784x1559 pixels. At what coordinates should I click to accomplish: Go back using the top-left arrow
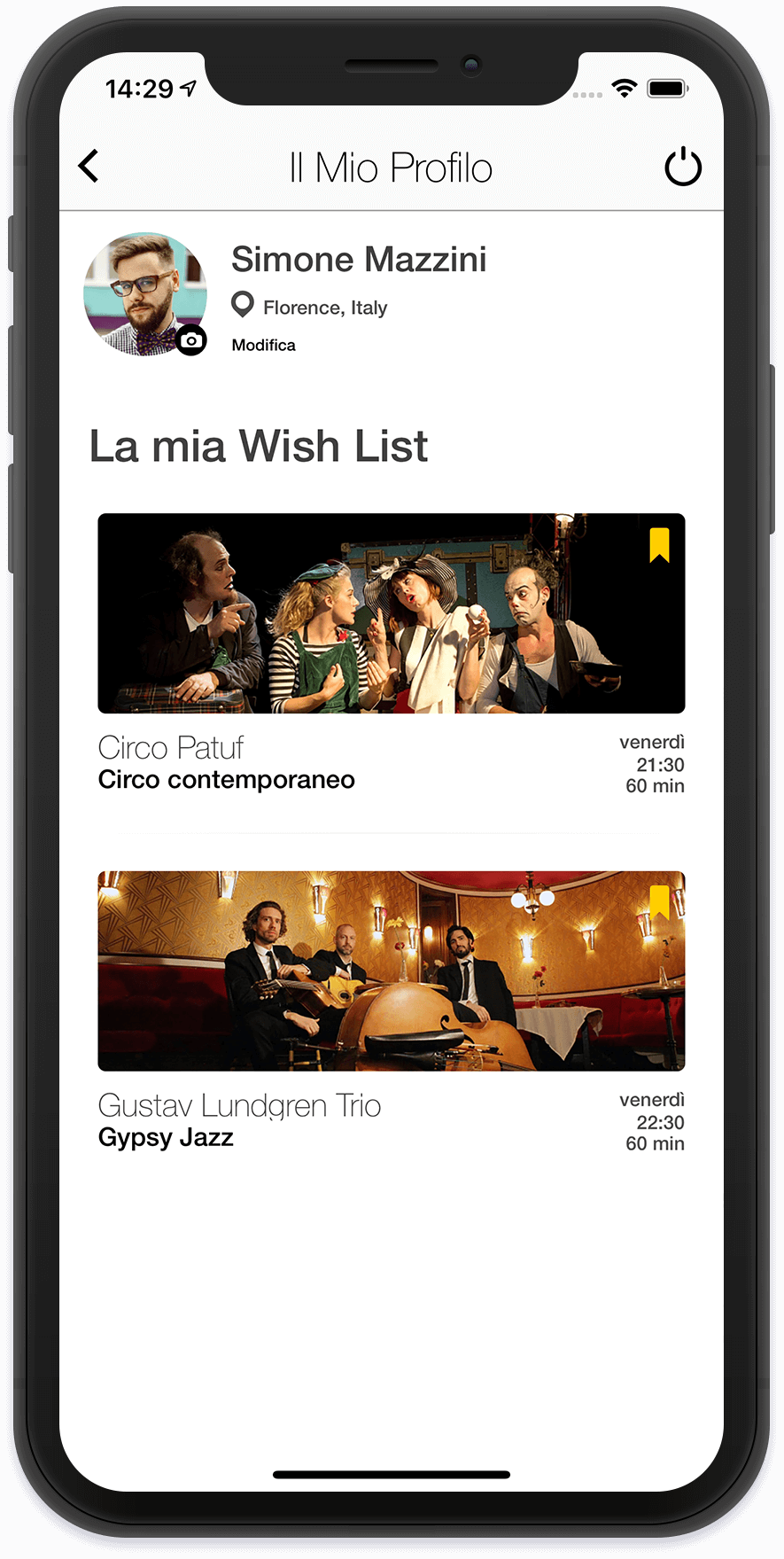[89, 166]
